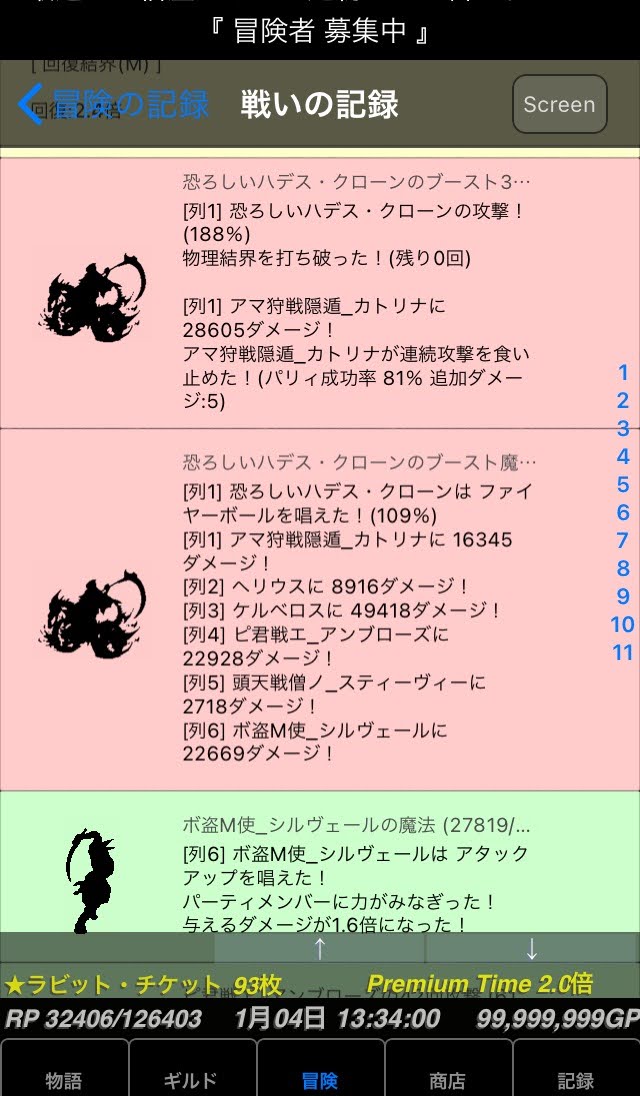Tap the down arrow button
The height and width of the screenshot is (1096, 640).
[531, 948]
